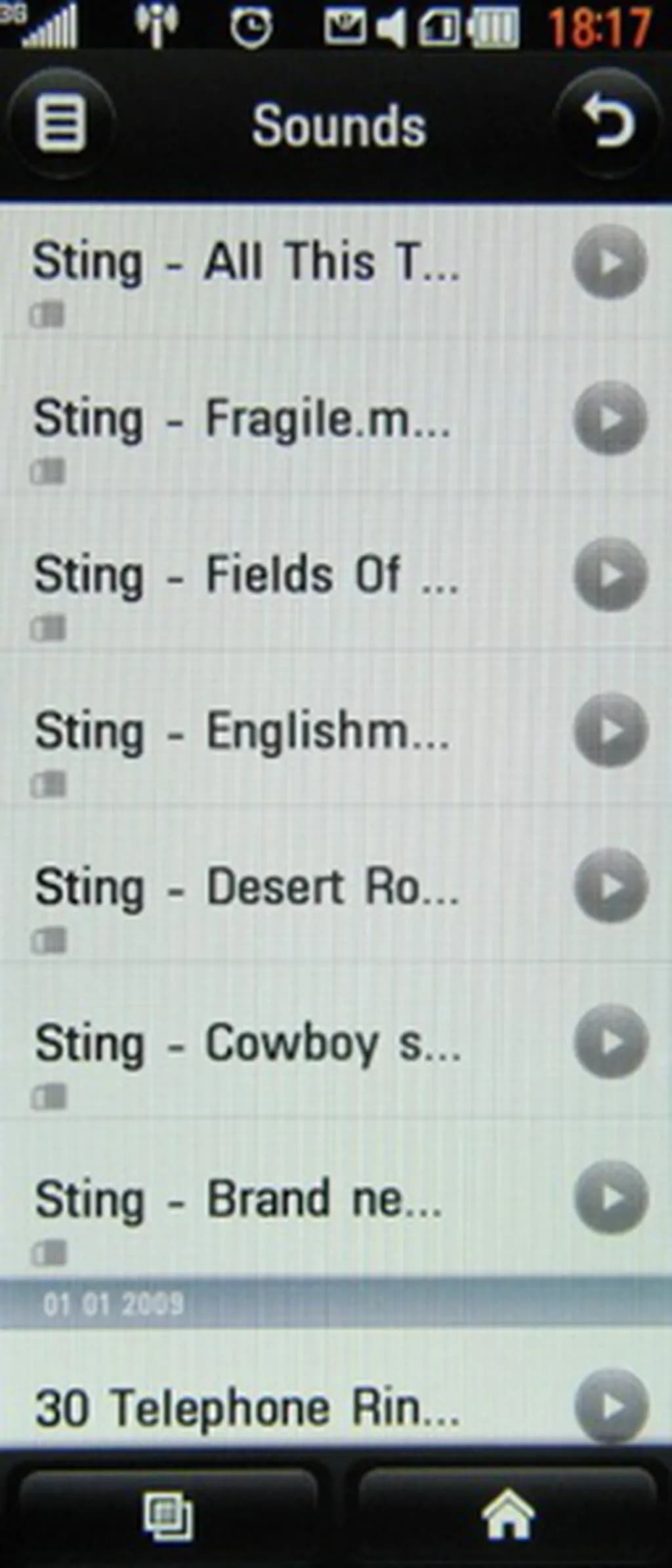This screenshot has width=672, height=1568.
Task: Play 30 Telephone Rin... preview
Action: coord(611,1406)
